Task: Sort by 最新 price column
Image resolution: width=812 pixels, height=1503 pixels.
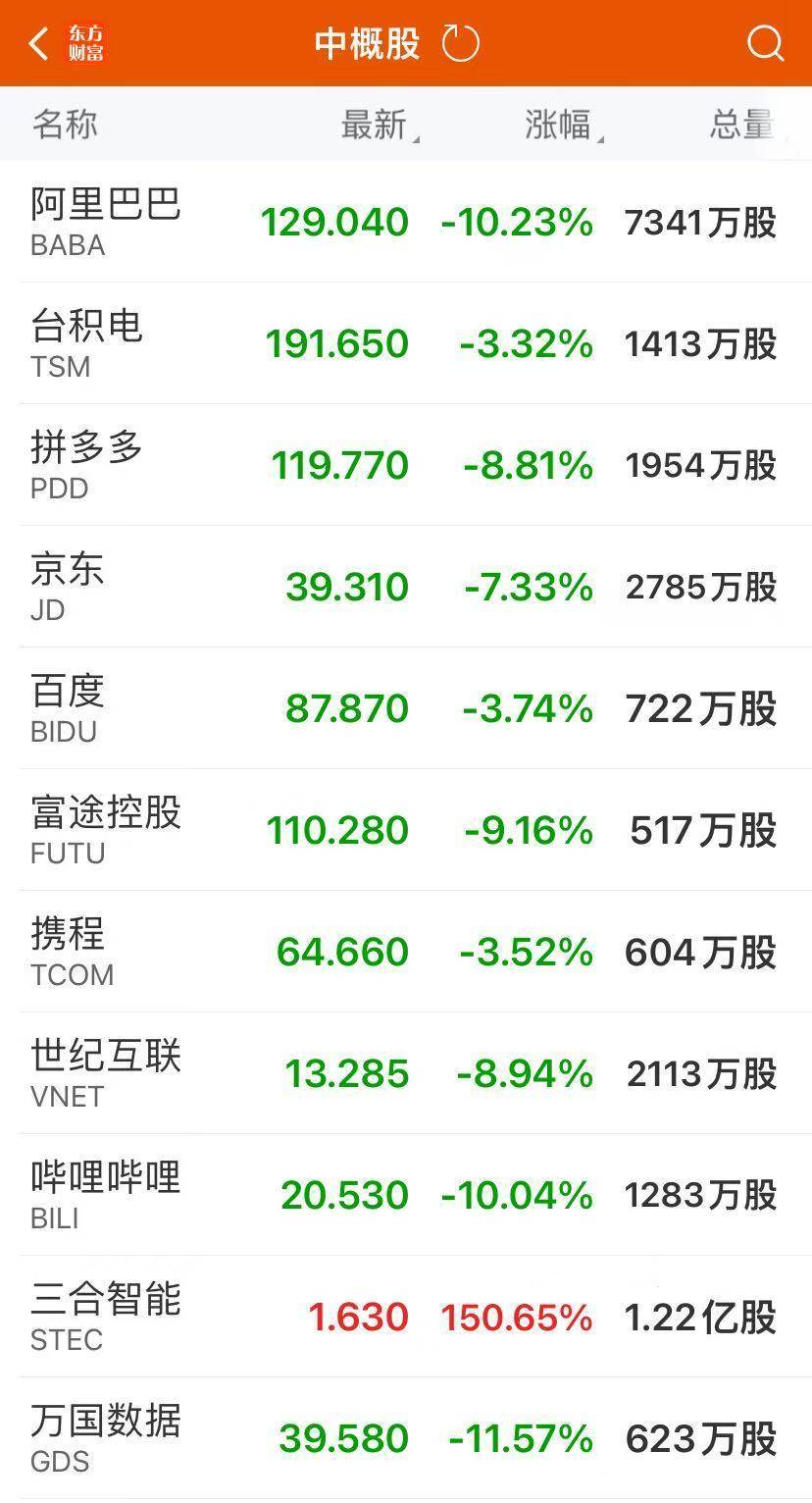Action: [x=380, y=126]
